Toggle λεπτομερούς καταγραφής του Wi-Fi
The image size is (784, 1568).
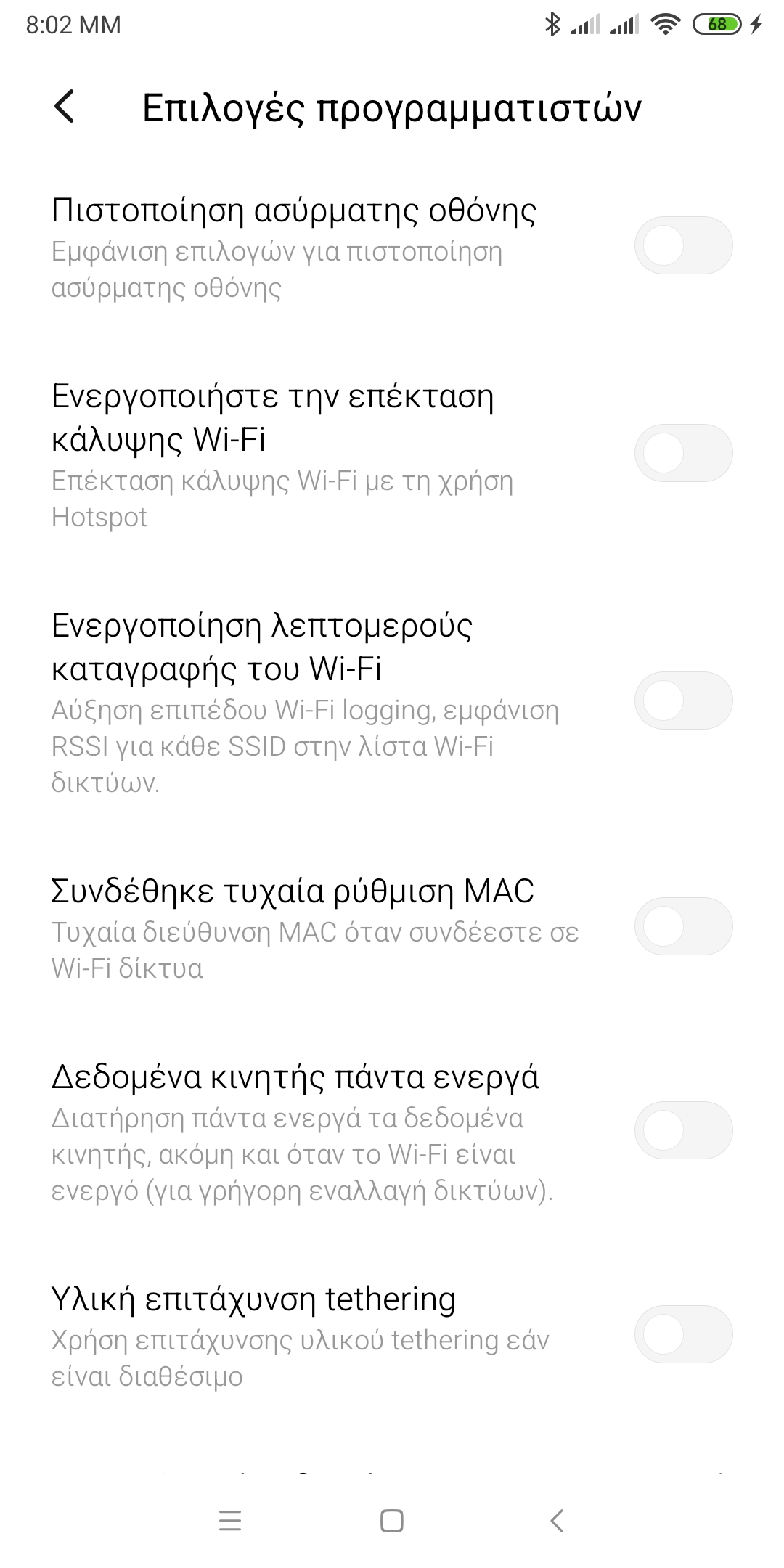pos(683,701)
